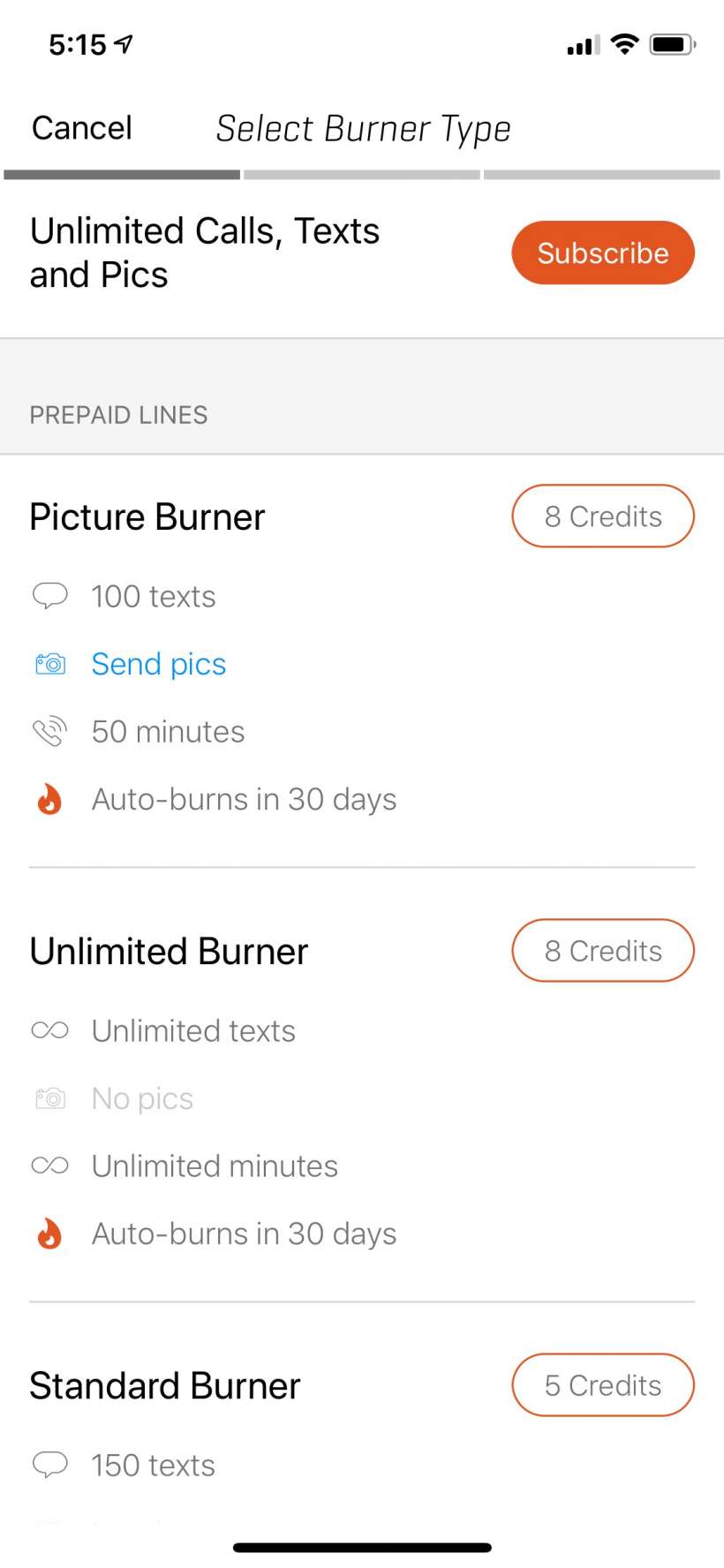Buy the Picture Burner for 8 Credits
Viewport: 724px width, 1568px height.
tap(603, 516)
